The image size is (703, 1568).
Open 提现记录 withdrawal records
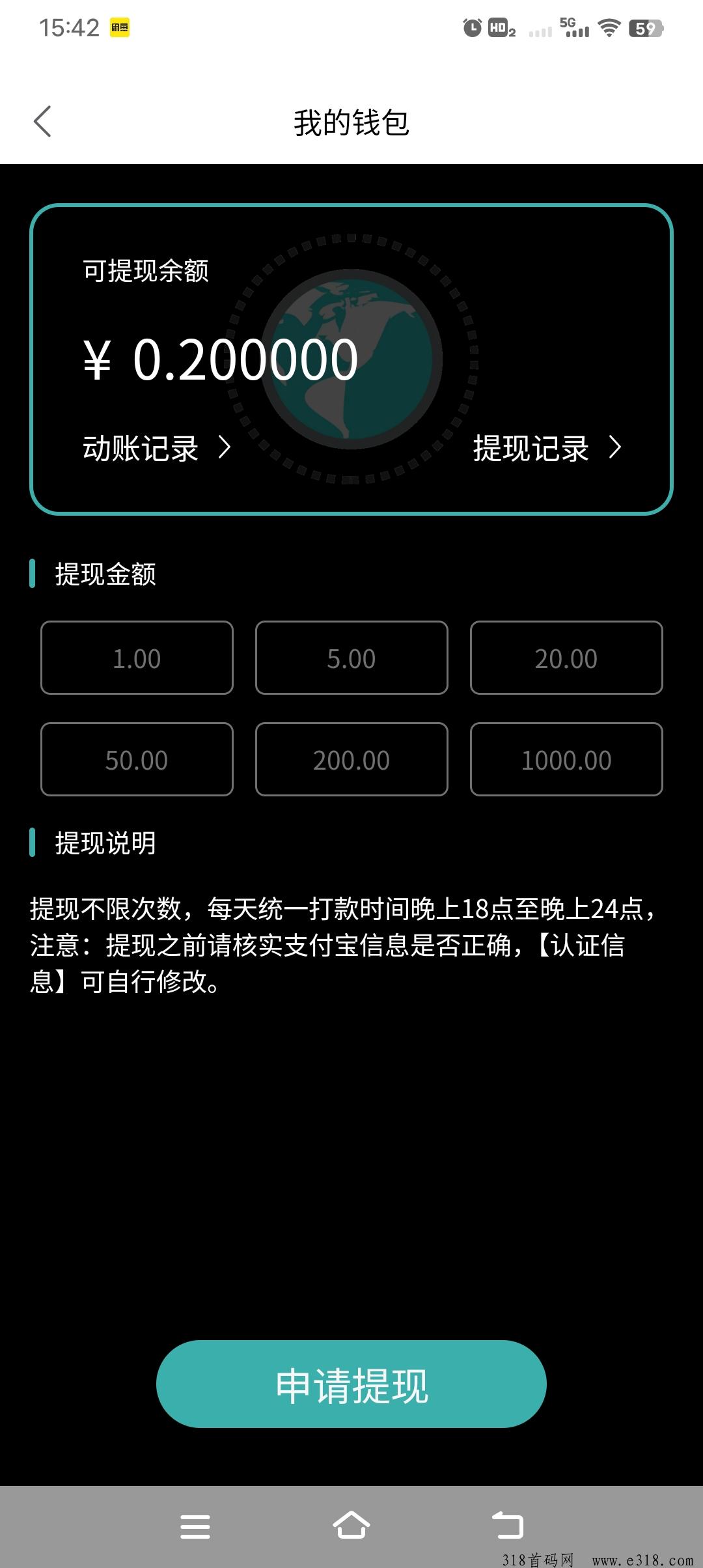tap(547, 448)
